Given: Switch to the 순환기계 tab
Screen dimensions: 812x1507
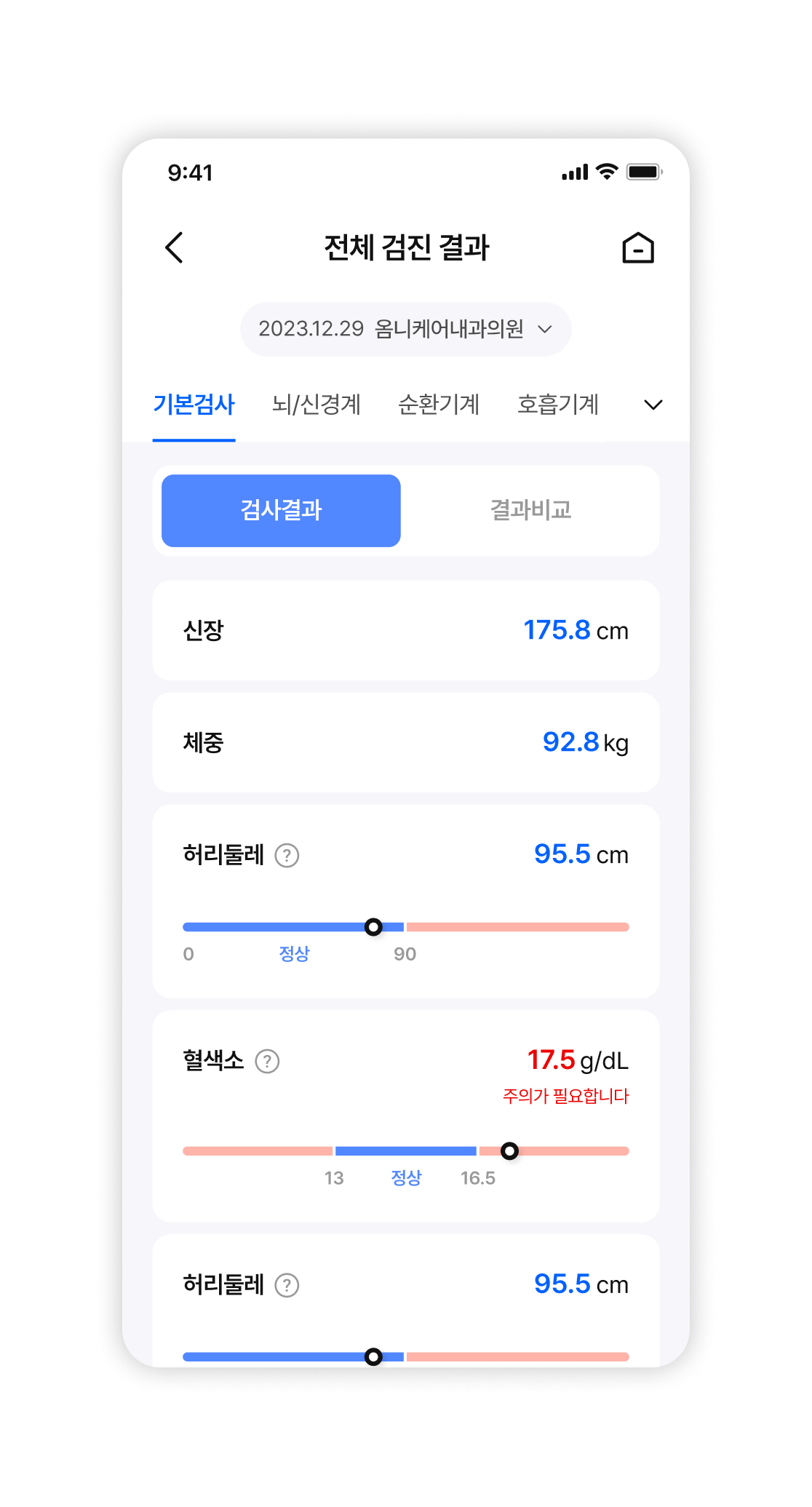Looking at the screenshot, I should (x=439, y=405).
